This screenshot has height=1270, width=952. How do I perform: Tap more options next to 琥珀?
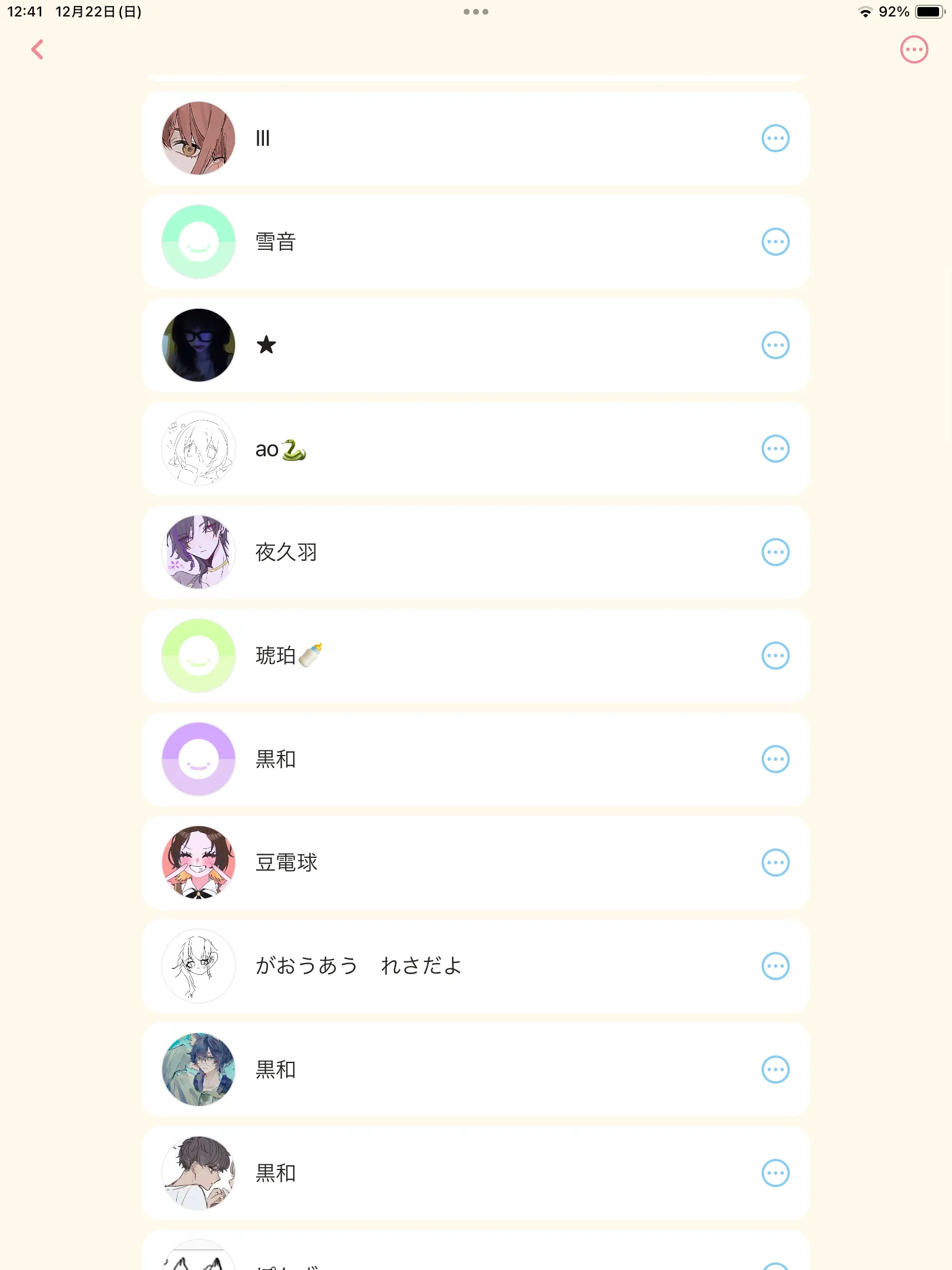pos(775,656)
